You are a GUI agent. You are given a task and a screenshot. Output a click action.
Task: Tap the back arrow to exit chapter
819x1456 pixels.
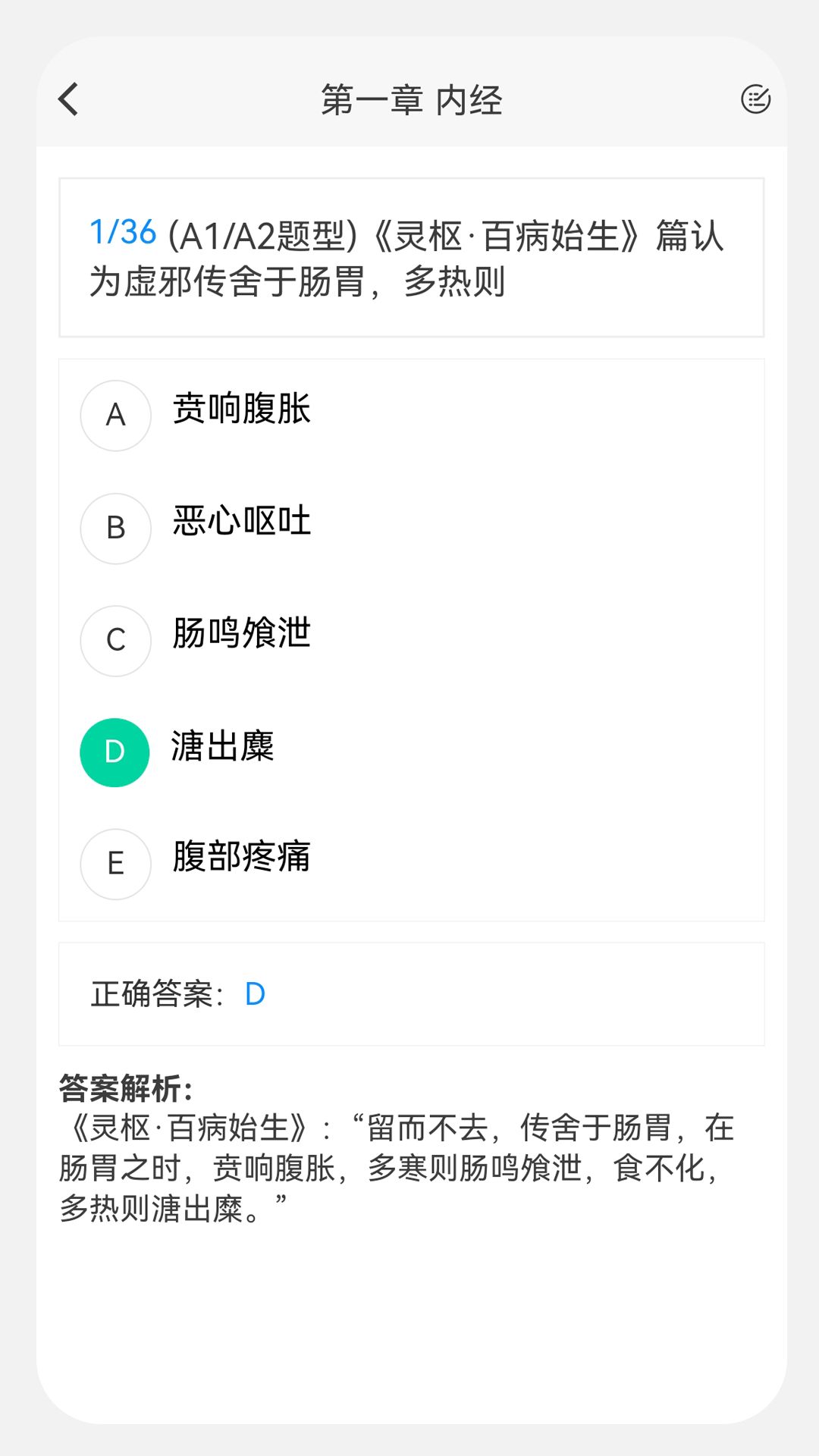tap(68, 99)
